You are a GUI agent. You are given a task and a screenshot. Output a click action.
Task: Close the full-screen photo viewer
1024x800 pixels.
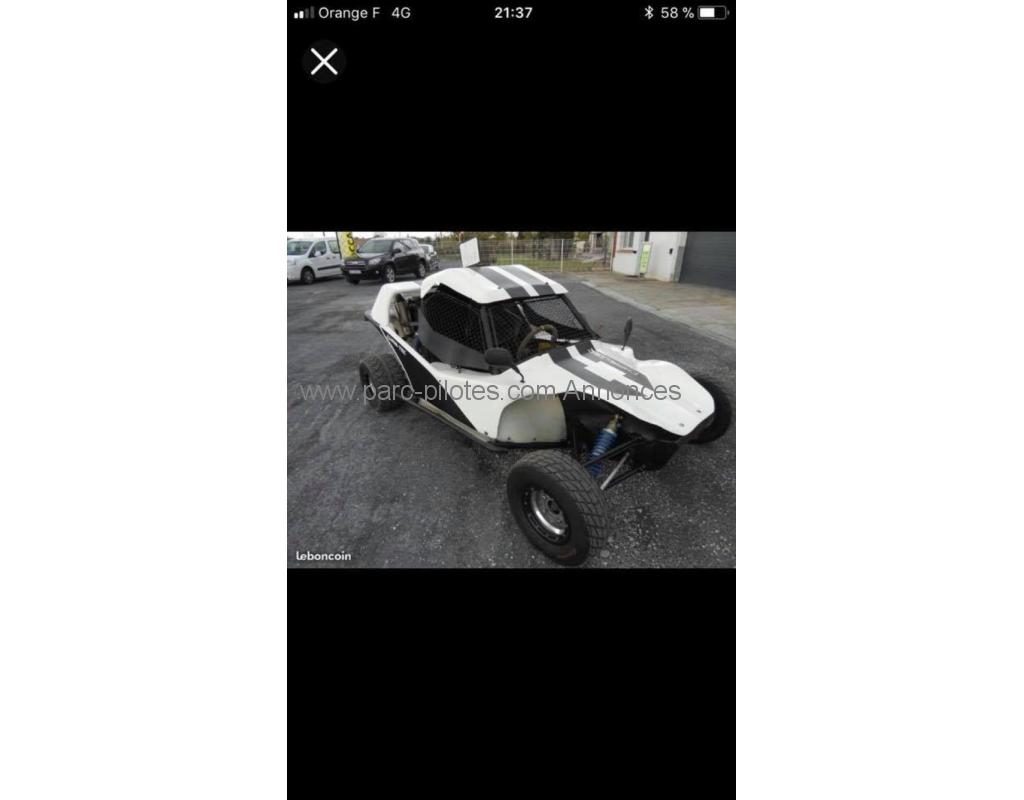(x=324, y=62)
